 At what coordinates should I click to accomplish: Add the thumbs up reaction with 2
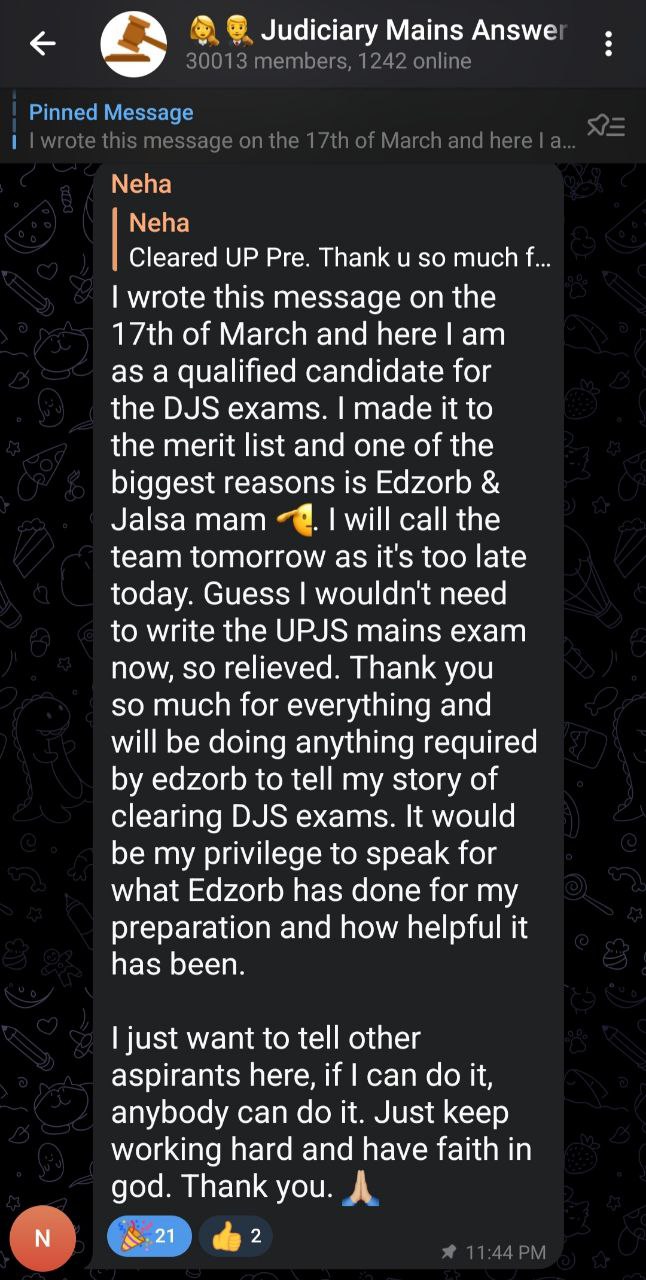236,1236
